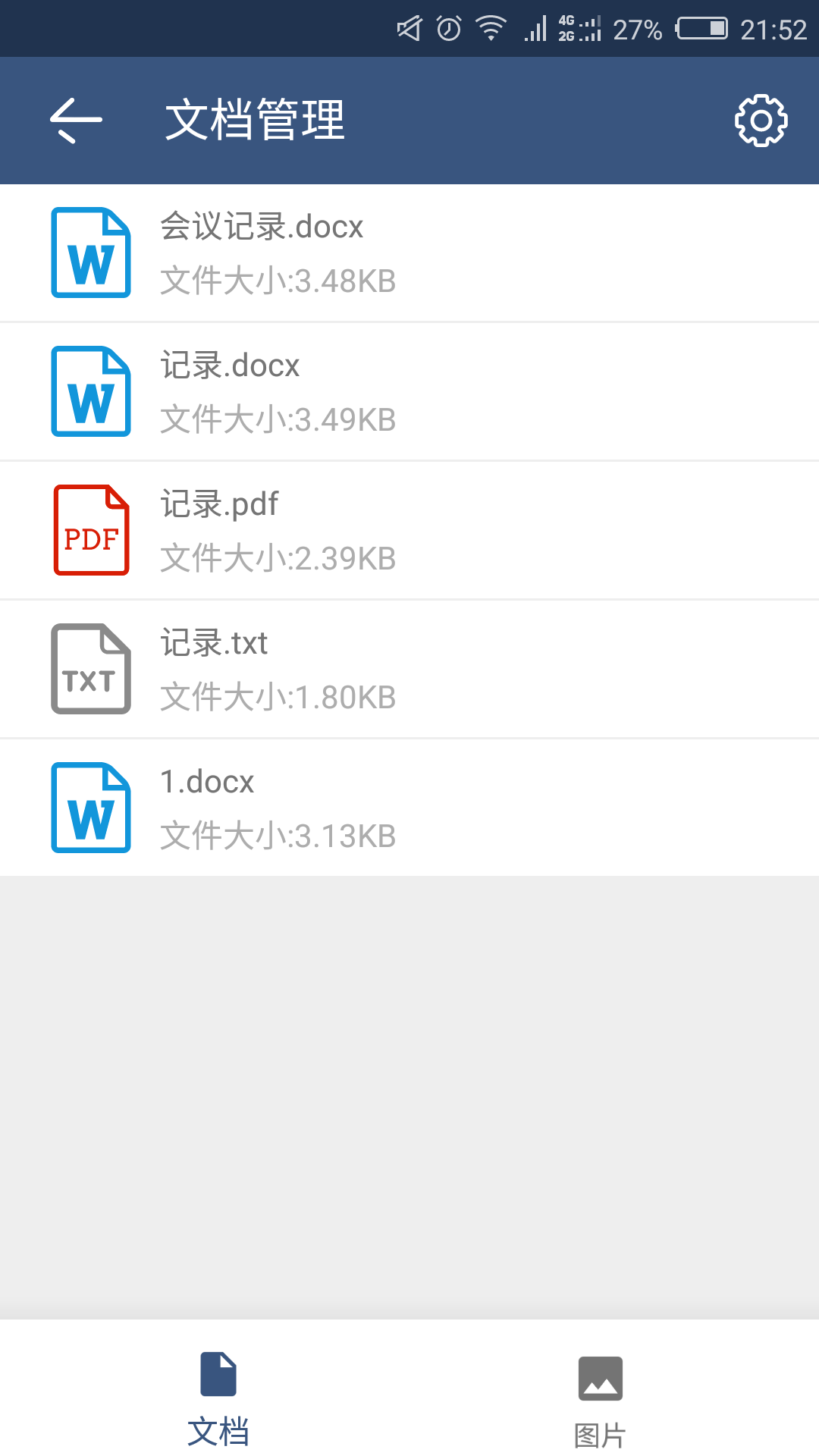
Task: Open the 记录.txt file
Action: 409,670
